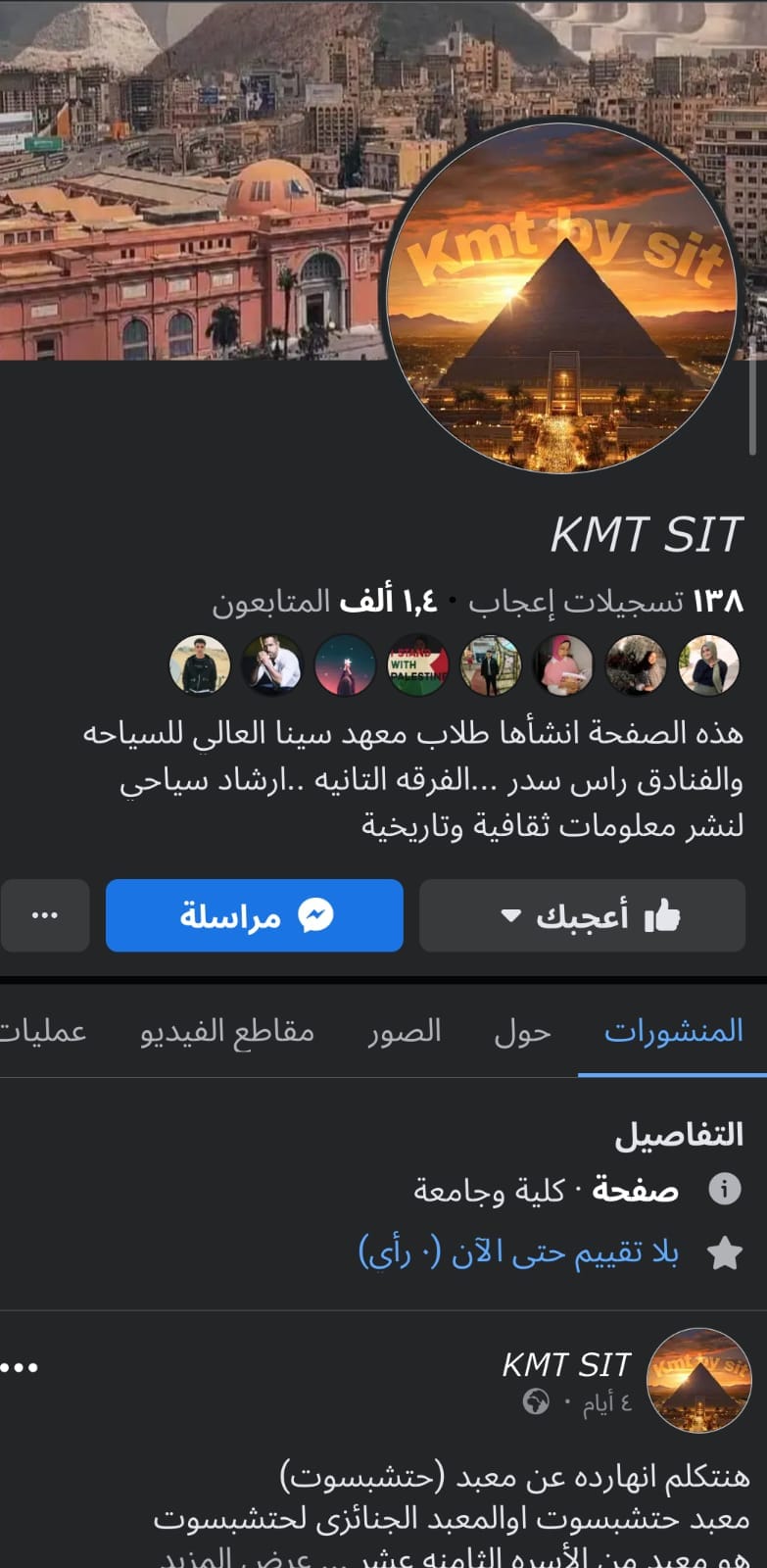This screenshot has height=1568, width=767.
Task: Open the page cover photo
Action: [196, 176]
